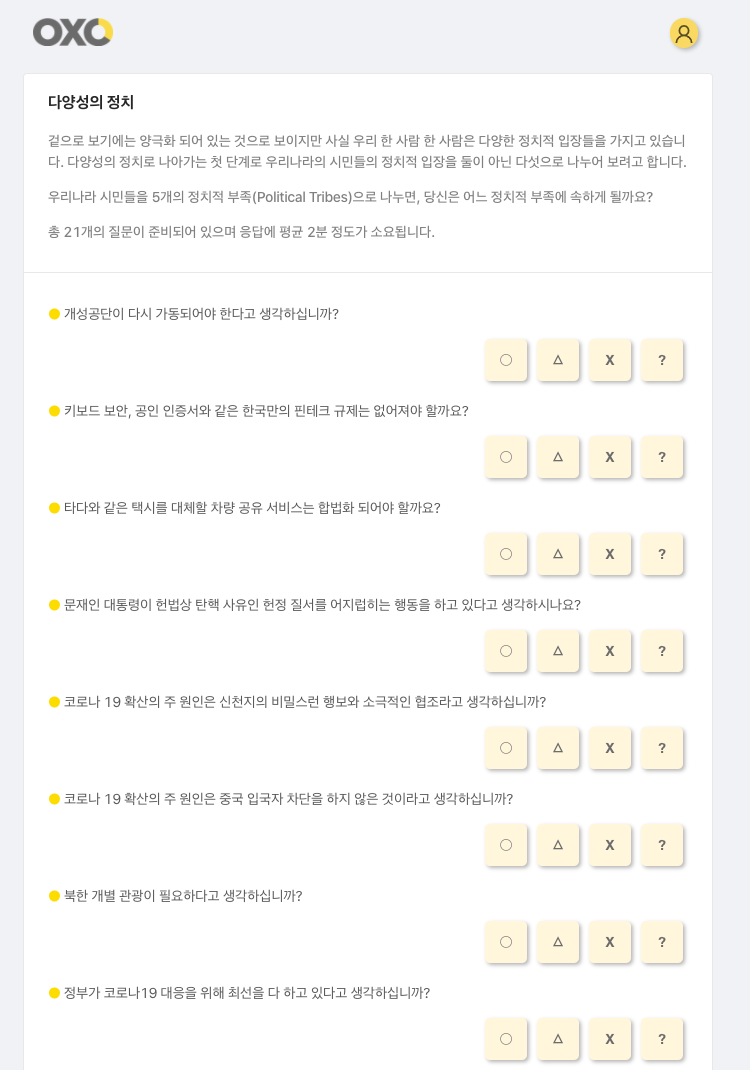The height and width of the screenshot is (1070, 750).
Task: Answer O for 북한 개별 관광 question
Action: 506,941
